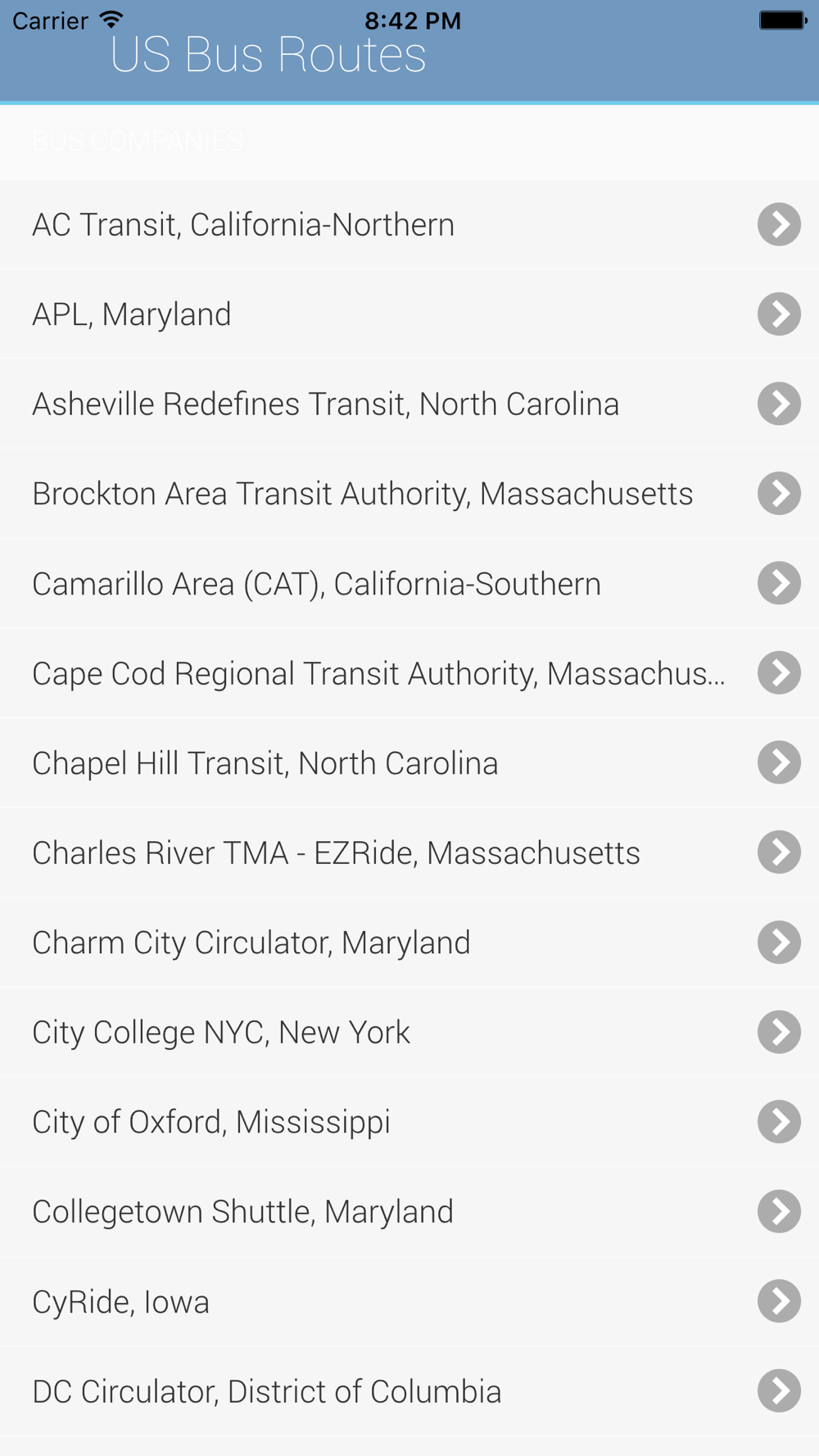View Brockton Area Transit Authority routes
Viewport: 819px width, 1456px height.
(x=409, y=494)
